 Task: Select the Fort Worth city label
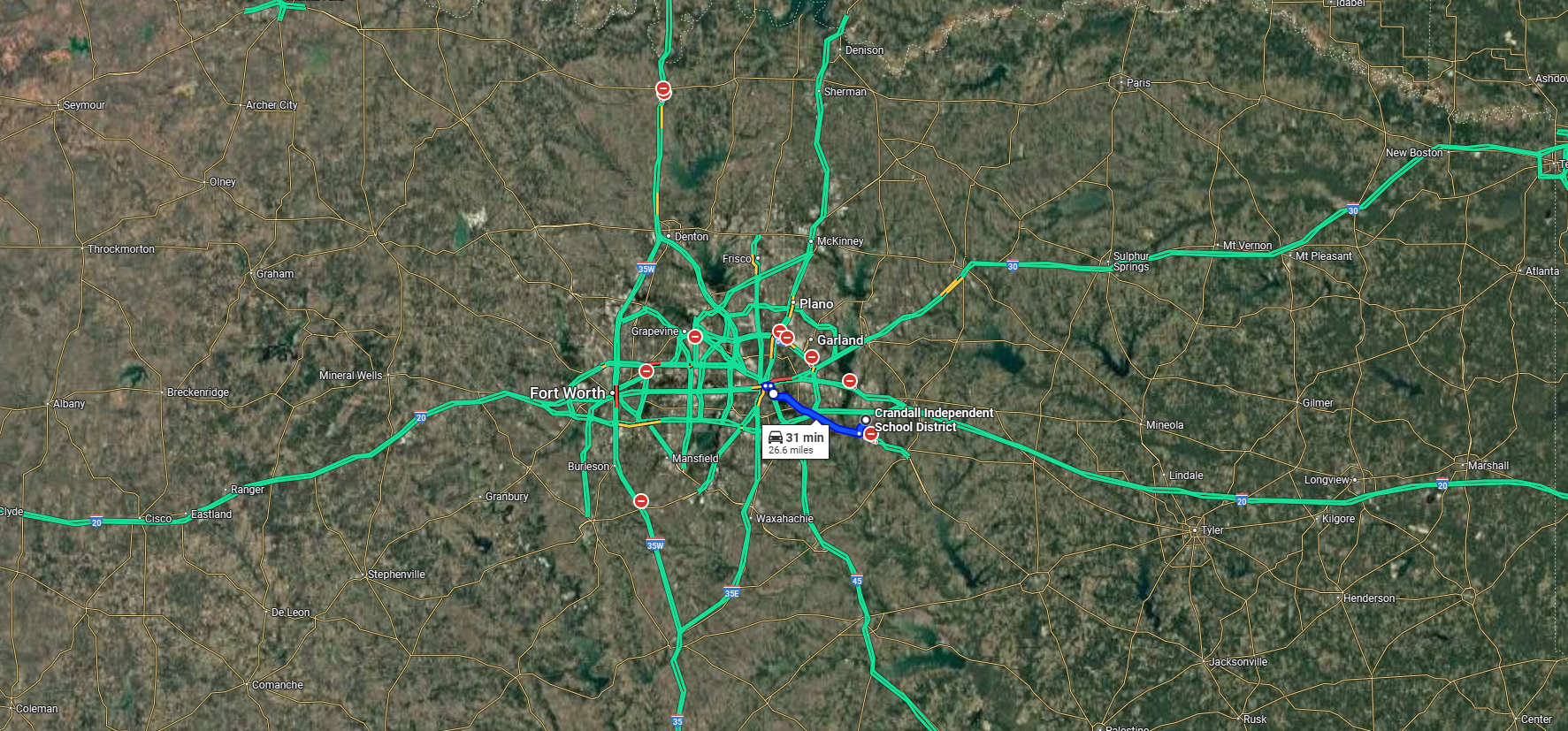pos(567,392)
